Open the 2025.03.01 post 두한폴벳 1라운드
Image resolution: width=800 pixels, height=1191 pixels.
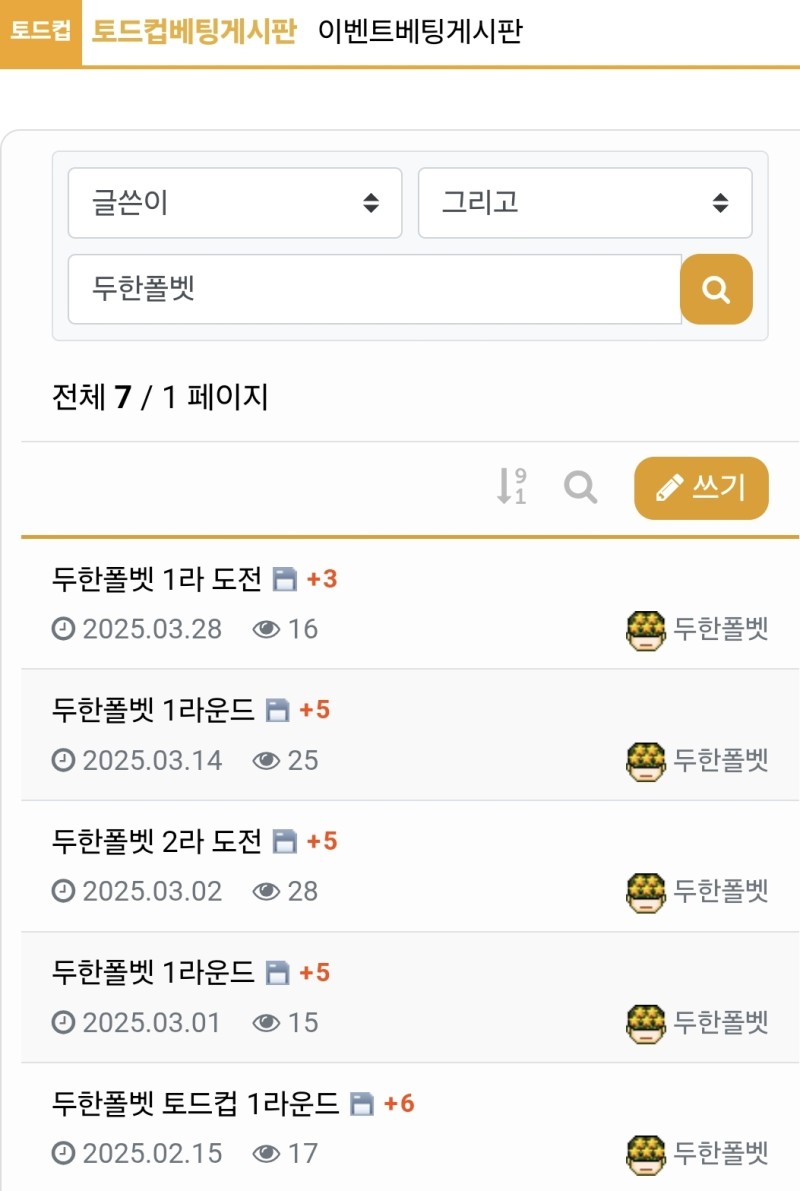point(153,972)
